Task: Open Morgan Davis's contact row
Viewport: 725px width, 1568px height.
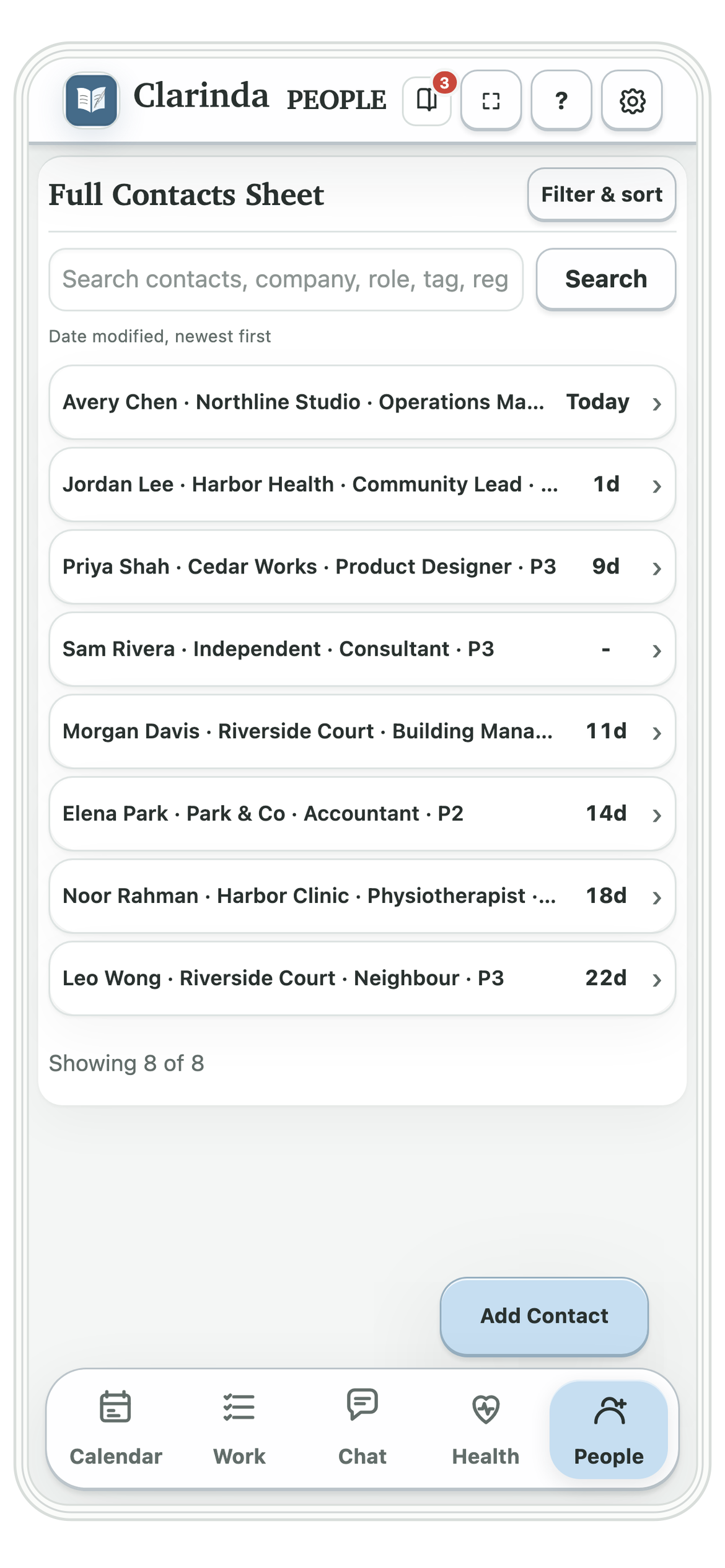Action: 362,732
